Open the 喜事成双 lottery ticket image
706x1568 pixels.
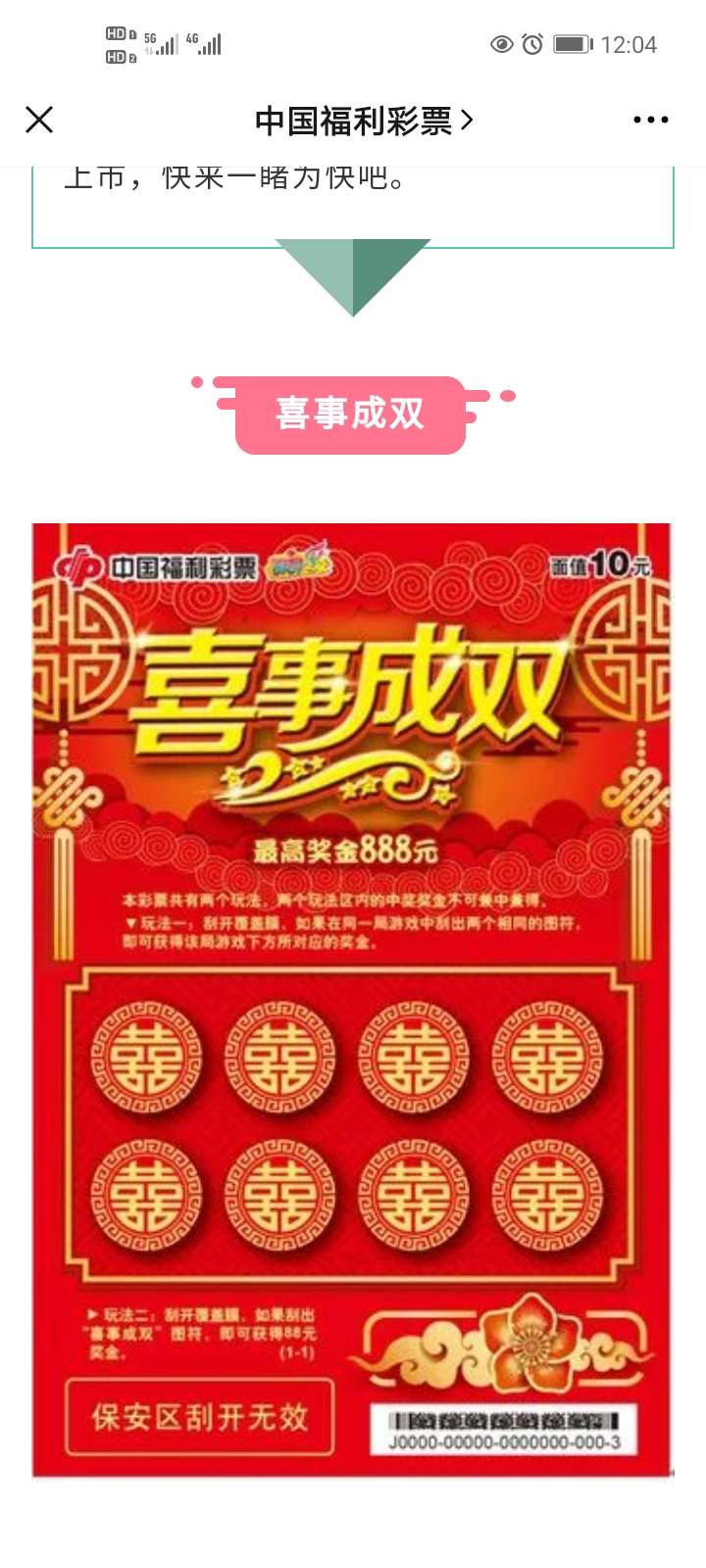tap(352, 1000)
